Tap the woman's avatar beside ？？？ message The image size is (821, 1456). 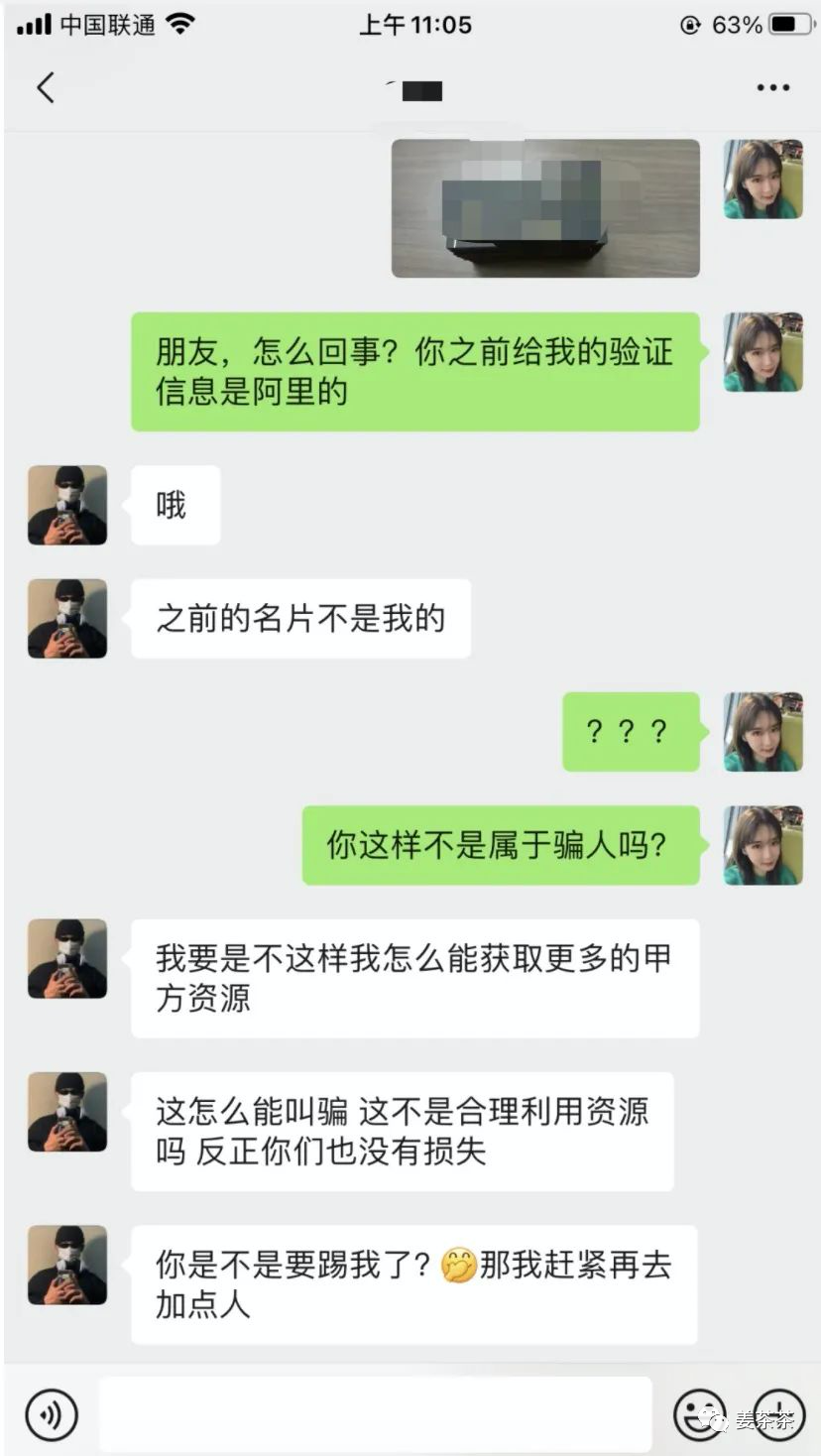click(762, 732)
